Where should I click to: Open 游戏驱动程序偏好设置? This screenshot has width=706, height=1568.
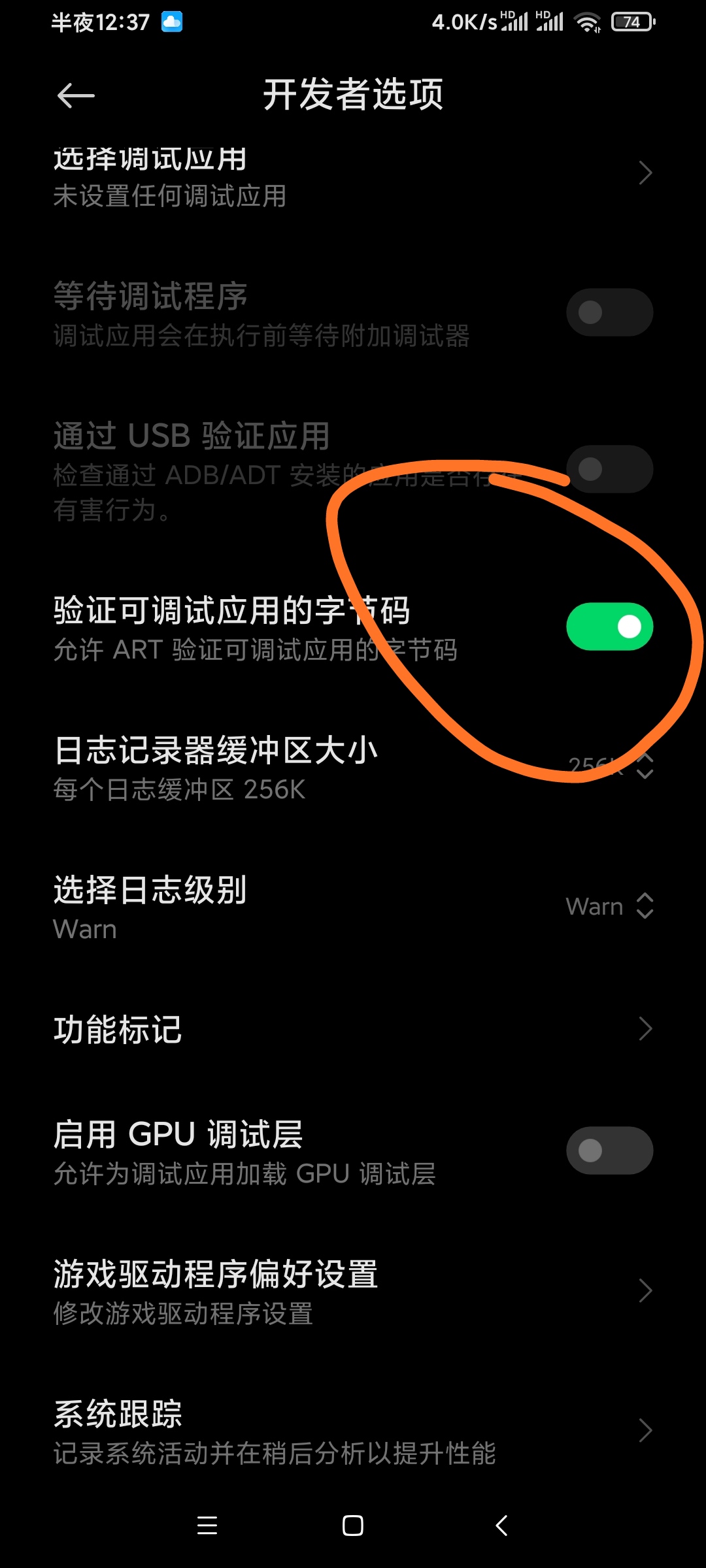353,1292
